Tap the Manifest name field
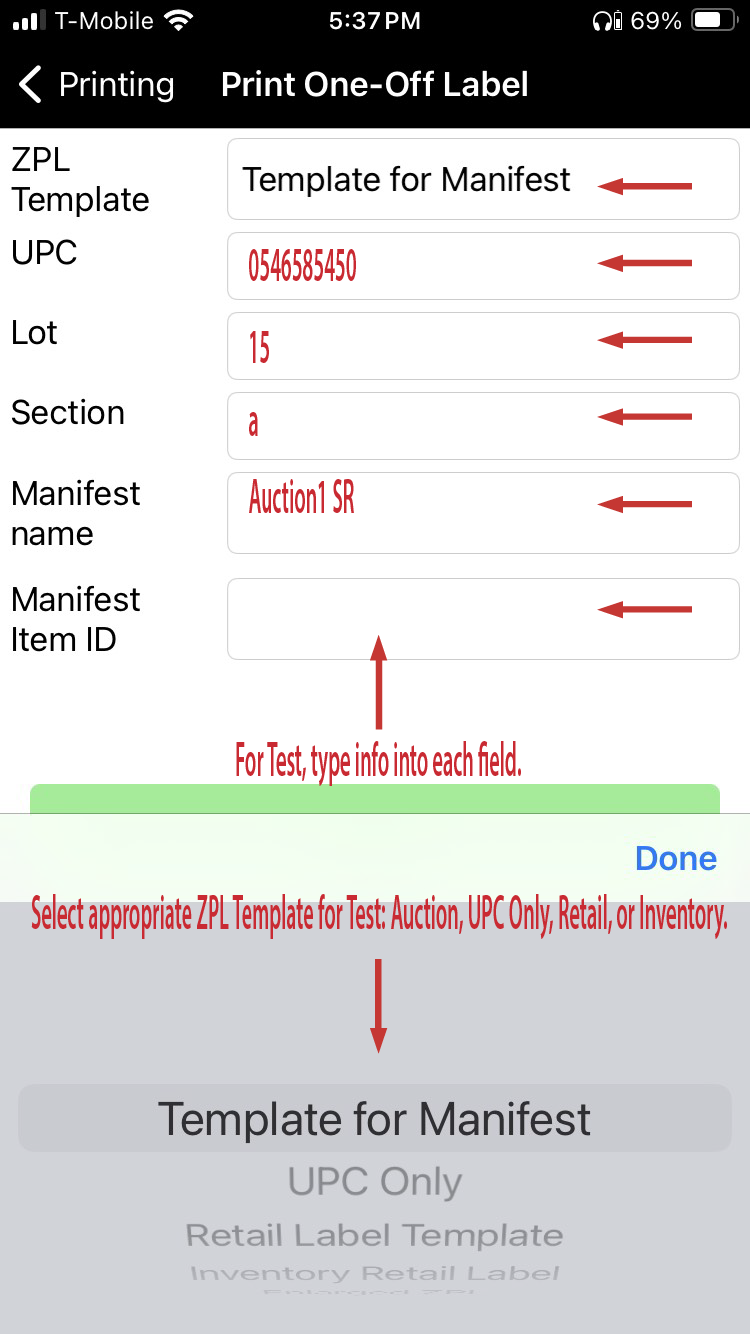The image size is (750, 1334). [x=482, y=513]
